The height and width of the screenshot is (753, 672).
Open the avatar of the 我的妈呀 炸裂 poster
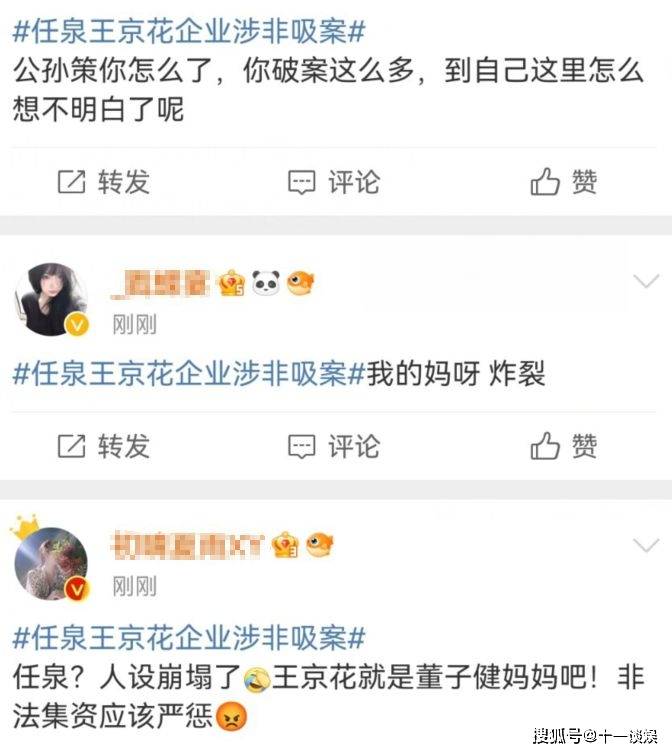(x=51, y=298)
